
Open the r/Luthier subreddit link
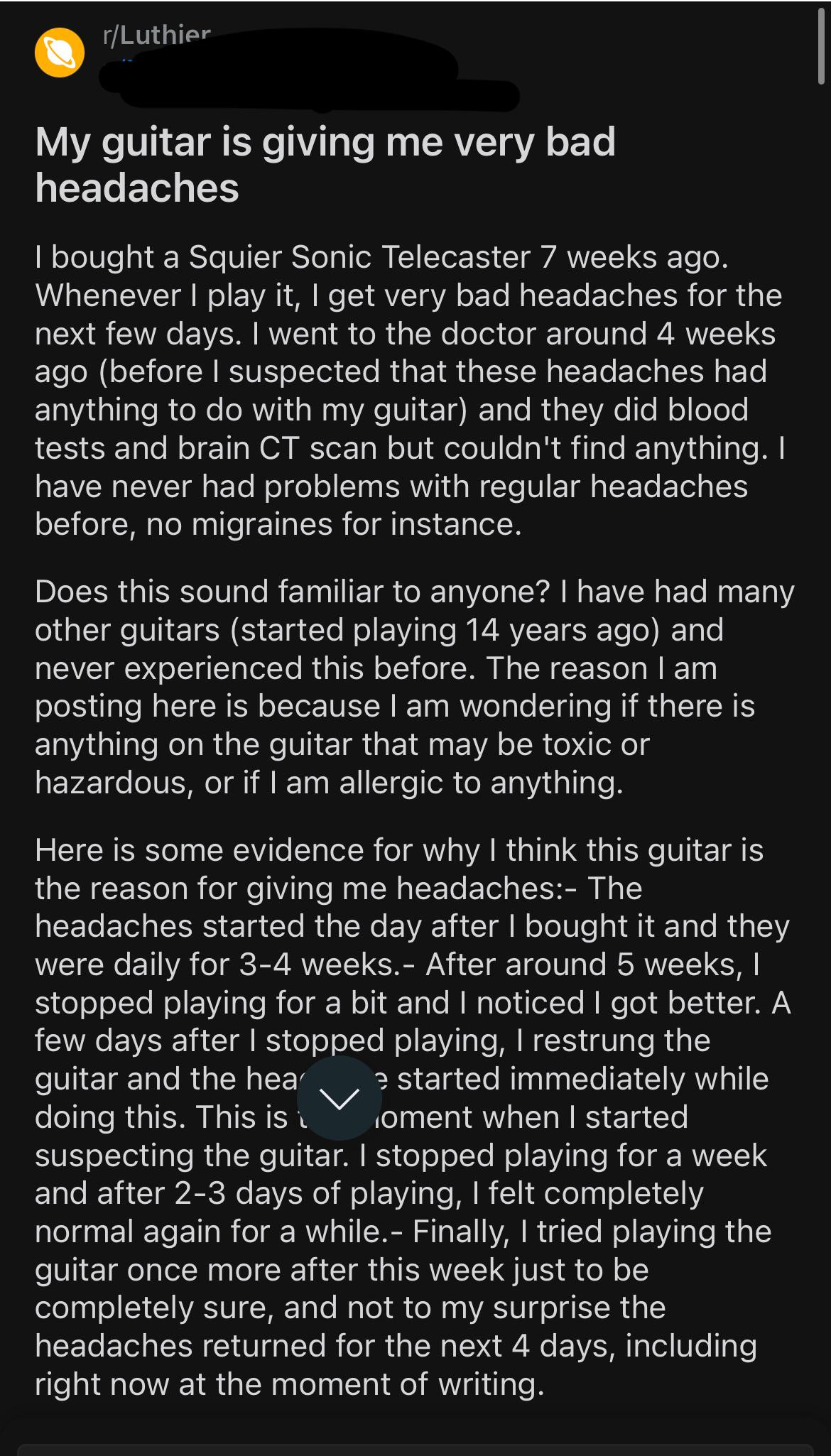point(157,36)
